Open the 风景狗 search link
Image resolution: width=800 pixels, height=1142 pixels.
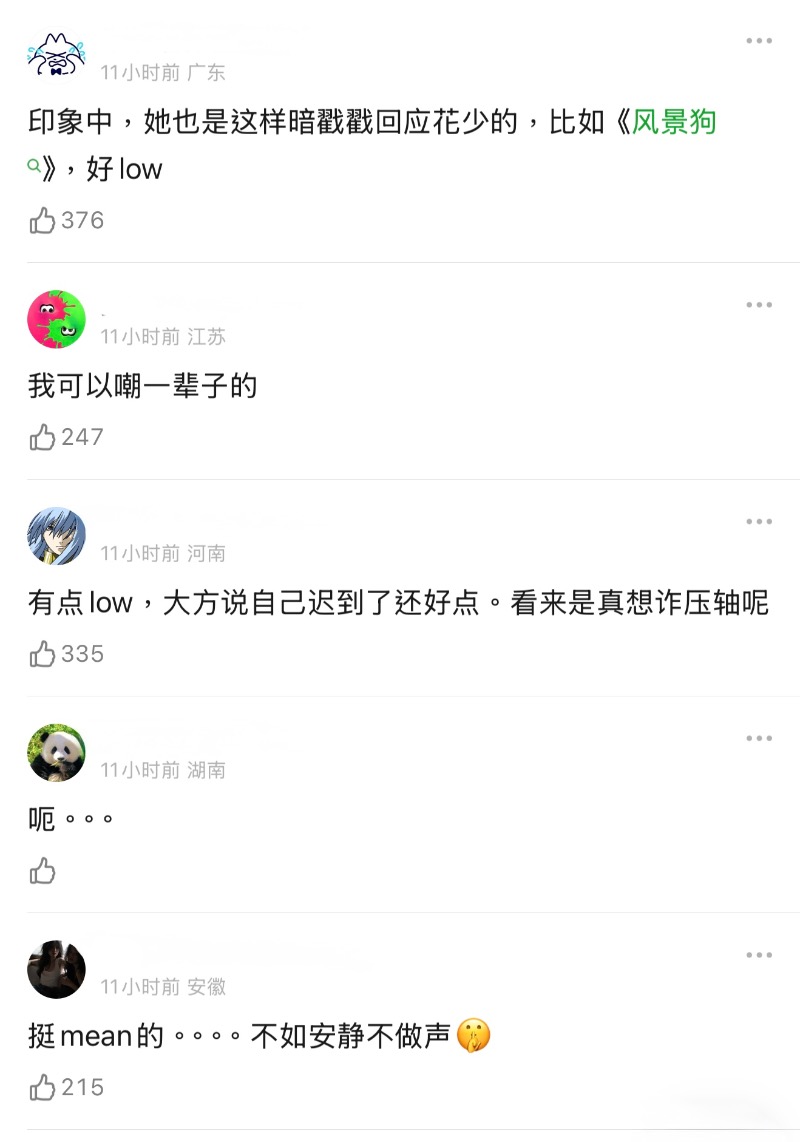(674, 123)
